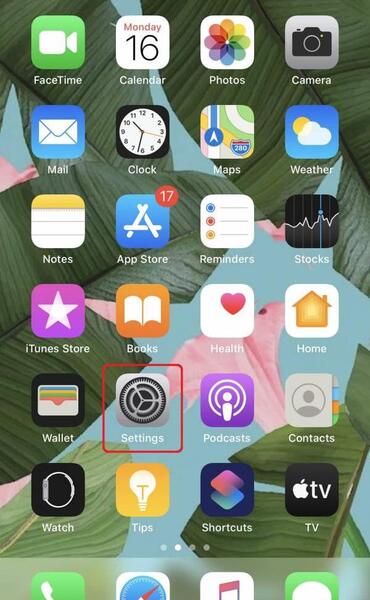Launch FaceTime

point(58,42)
